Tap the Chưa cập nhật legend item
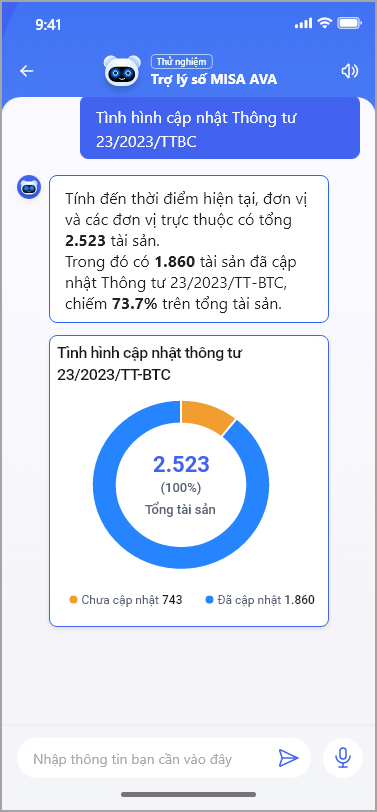Image resolution: width=377 pixels, height=812 pixels. click(x=125, y=600)
